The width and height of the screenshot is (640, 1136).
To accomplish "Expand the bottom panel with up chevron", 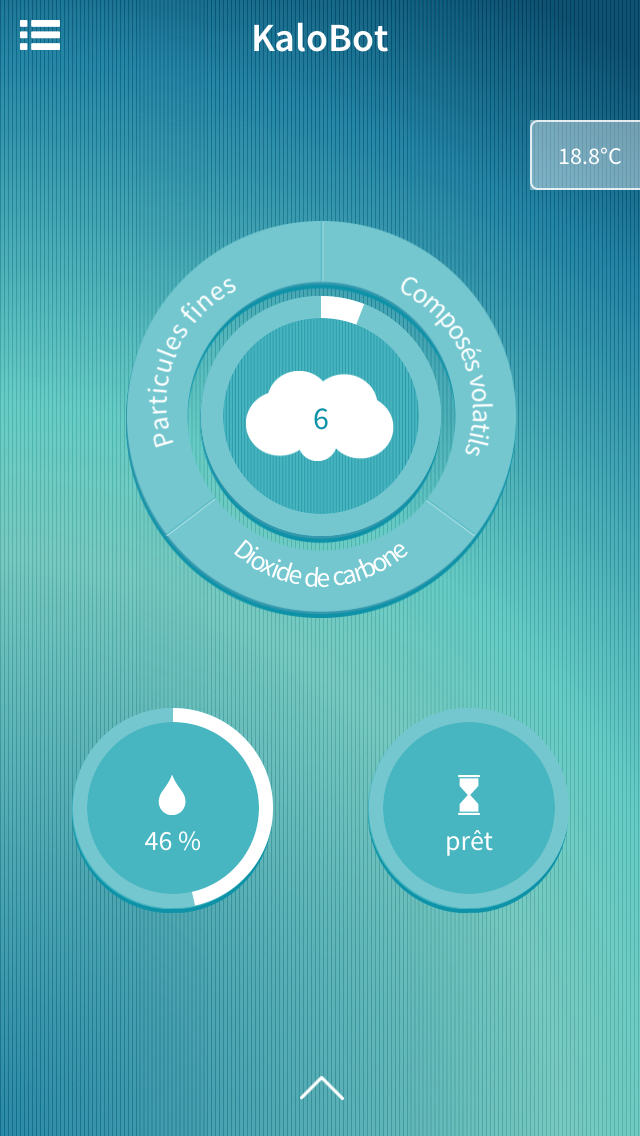I will [322, 1088].
